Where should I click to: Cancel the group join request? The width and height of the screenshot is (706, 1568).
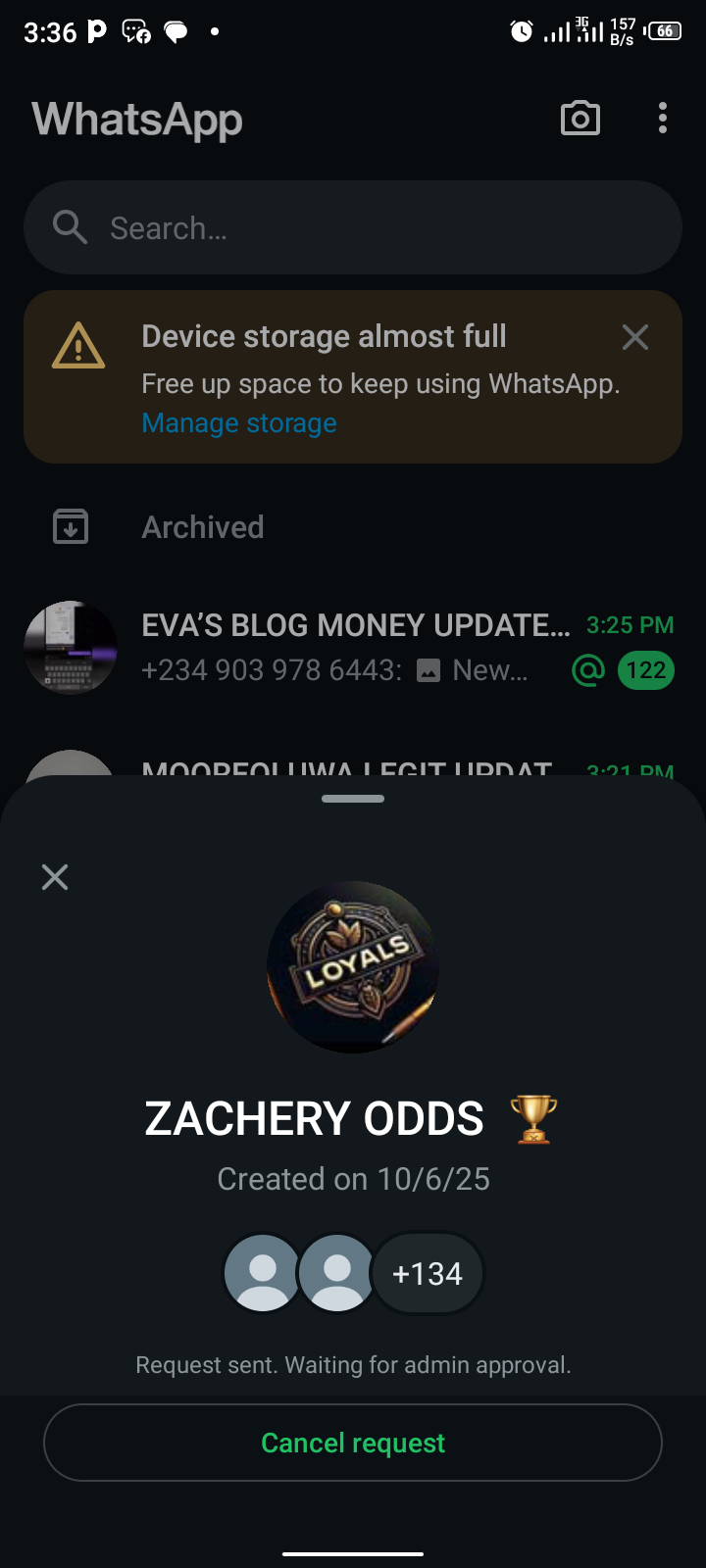353,1443
